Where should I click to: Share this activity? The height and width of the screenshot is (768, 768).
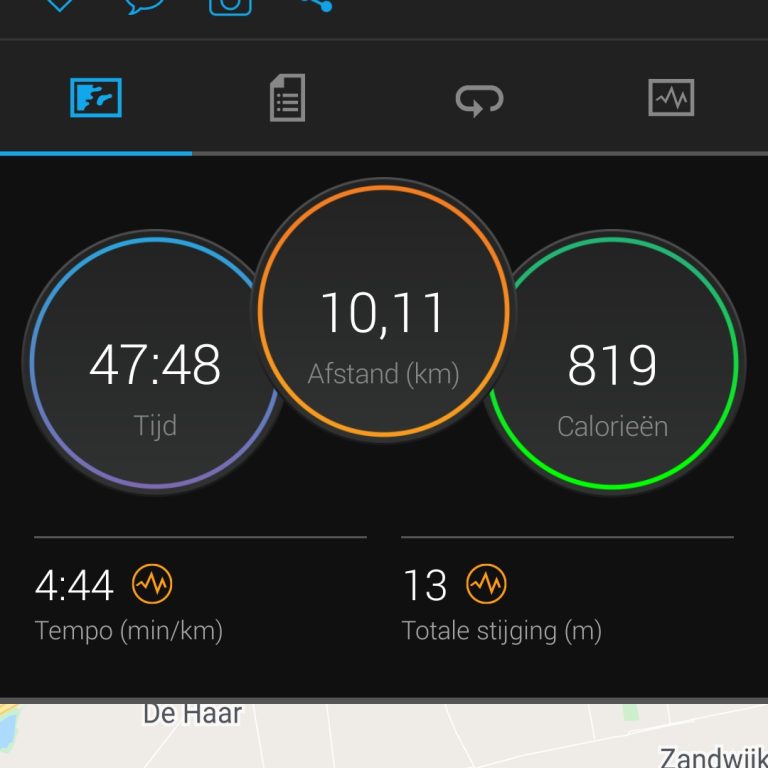coord(316,4)
